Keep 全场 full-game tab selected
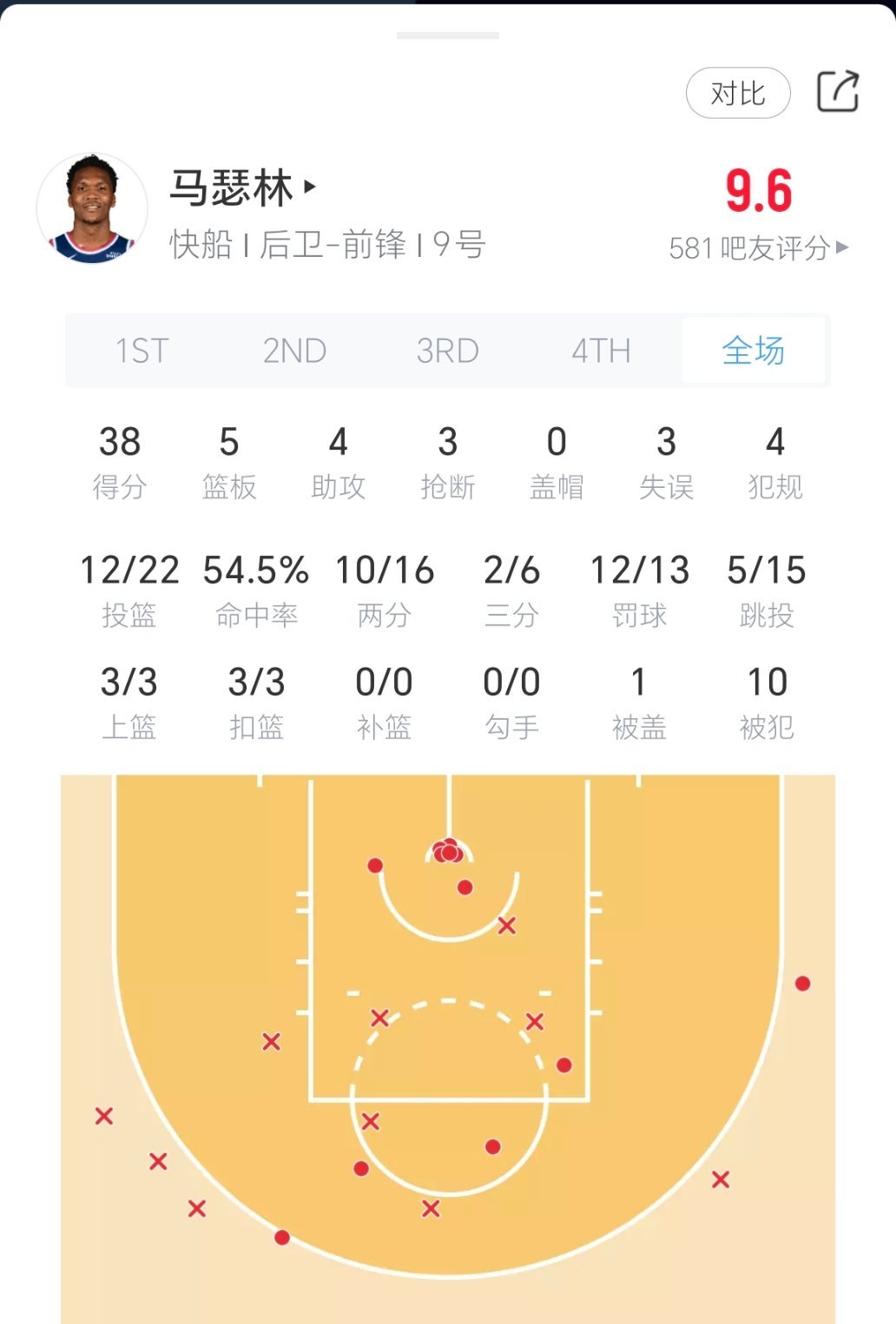 click(754, 352)
